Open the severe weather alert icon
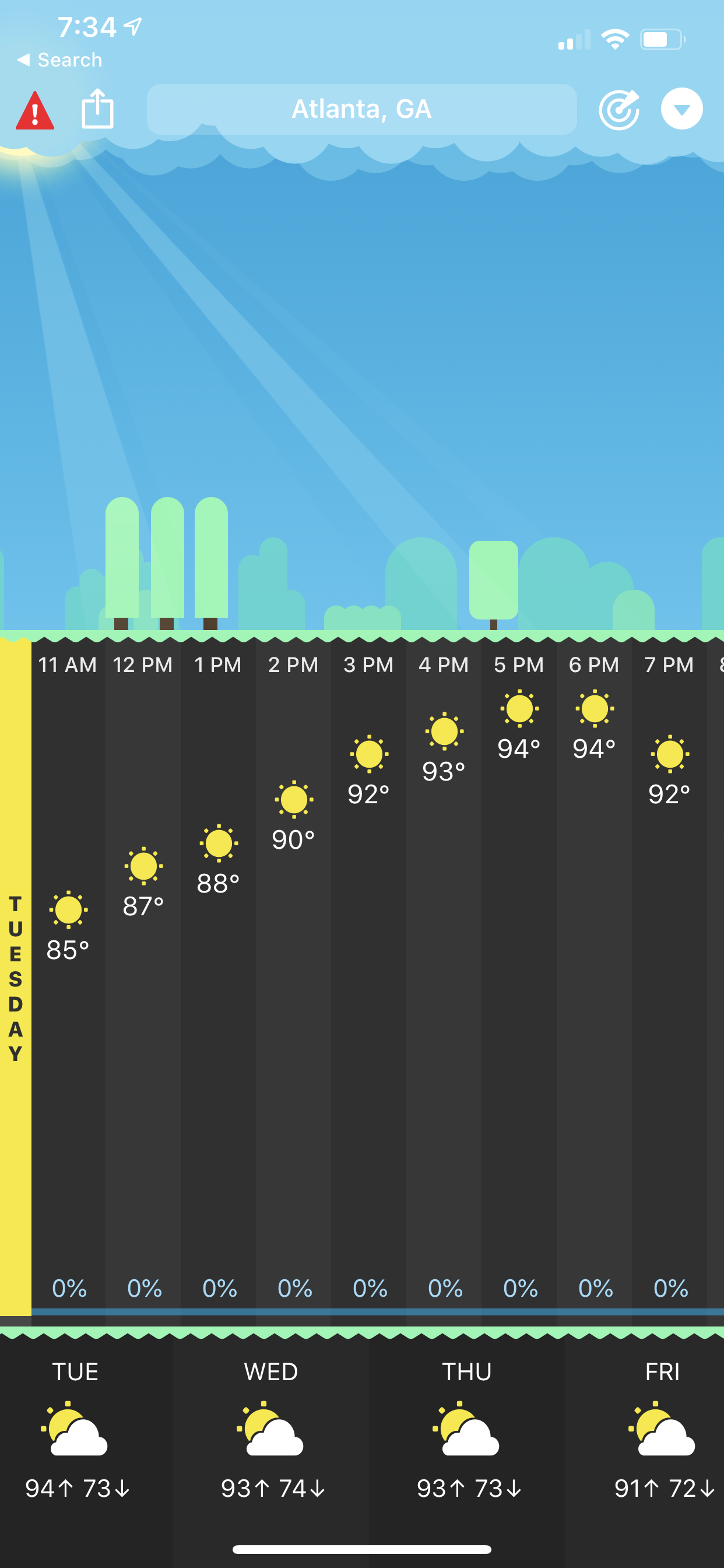This screenshot has width=724, height=1568. pyautogui.click(x=34, y=111)
